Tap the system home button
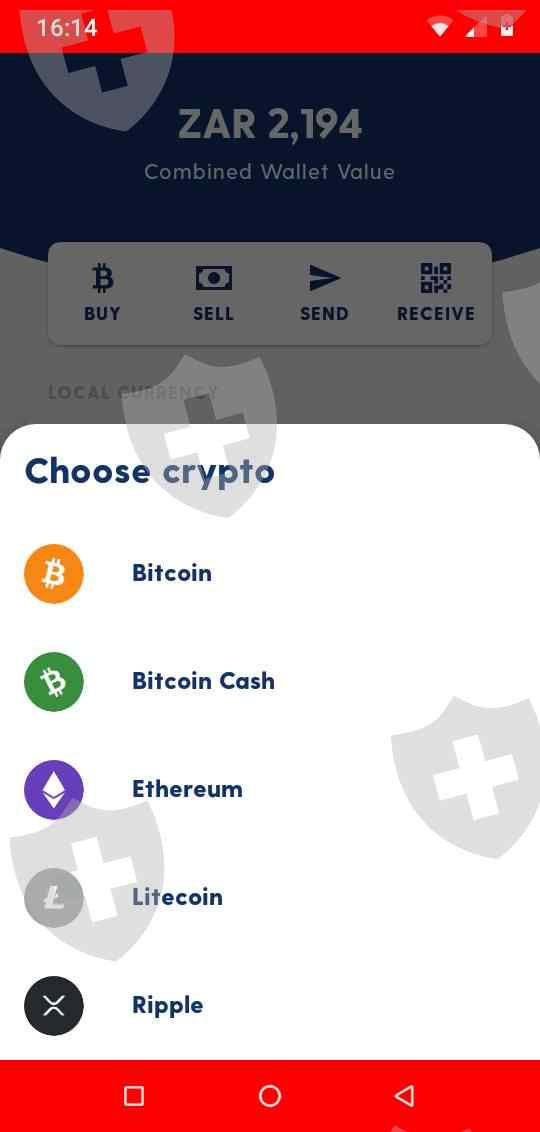 click(x=270, y=1096)
